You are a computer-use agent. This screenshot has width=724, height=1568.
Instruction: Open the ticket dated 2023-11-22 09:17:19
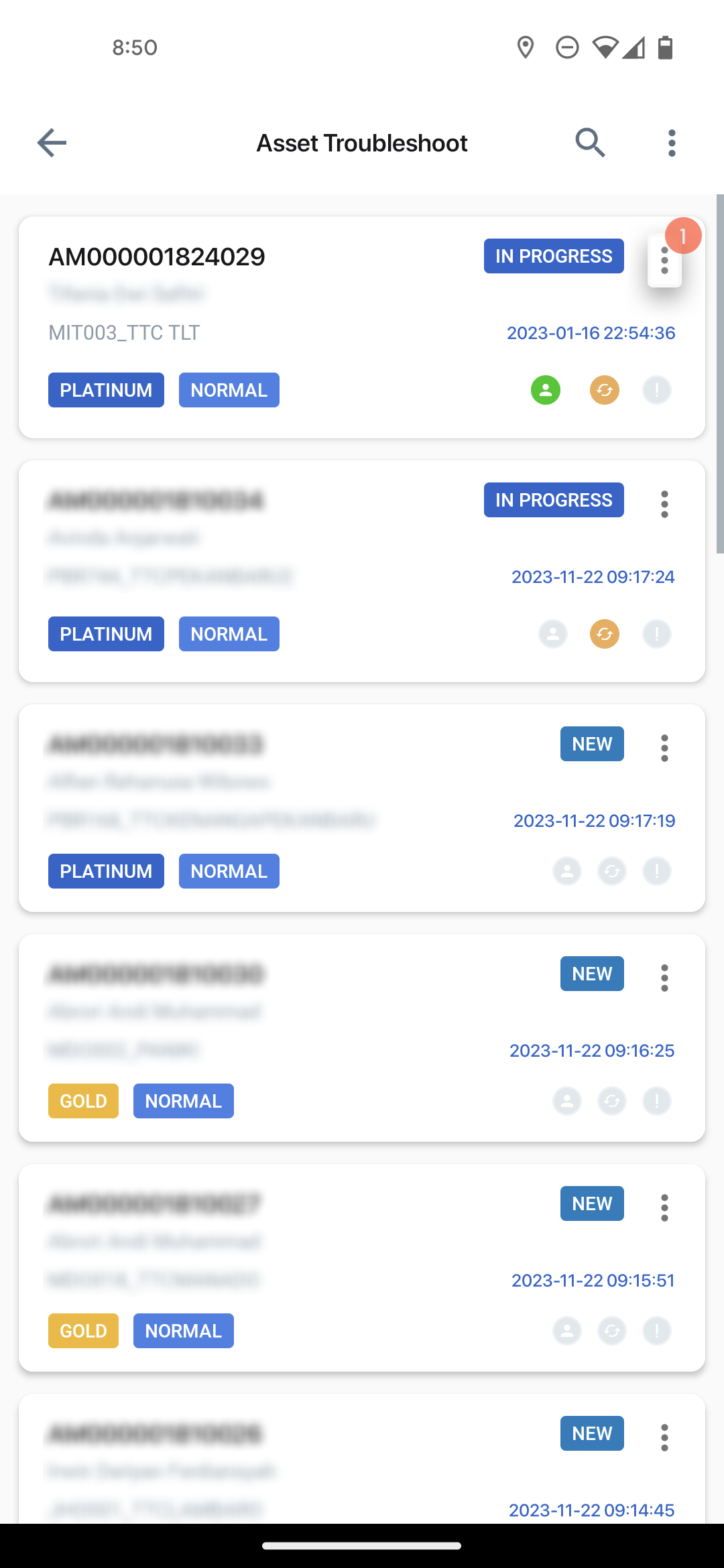tap(362, 808)
